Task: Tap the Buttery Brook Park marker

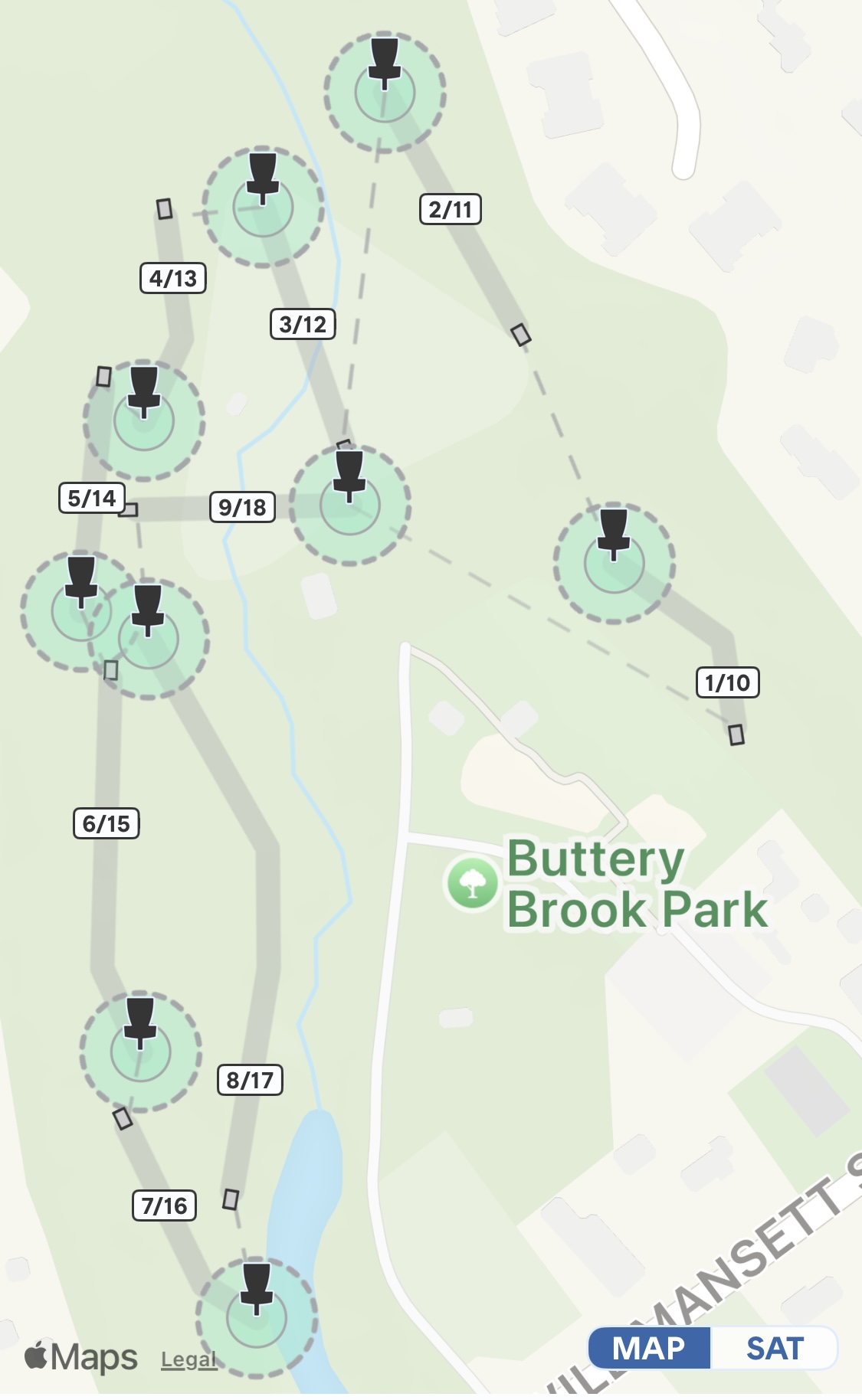Action: 472,883
